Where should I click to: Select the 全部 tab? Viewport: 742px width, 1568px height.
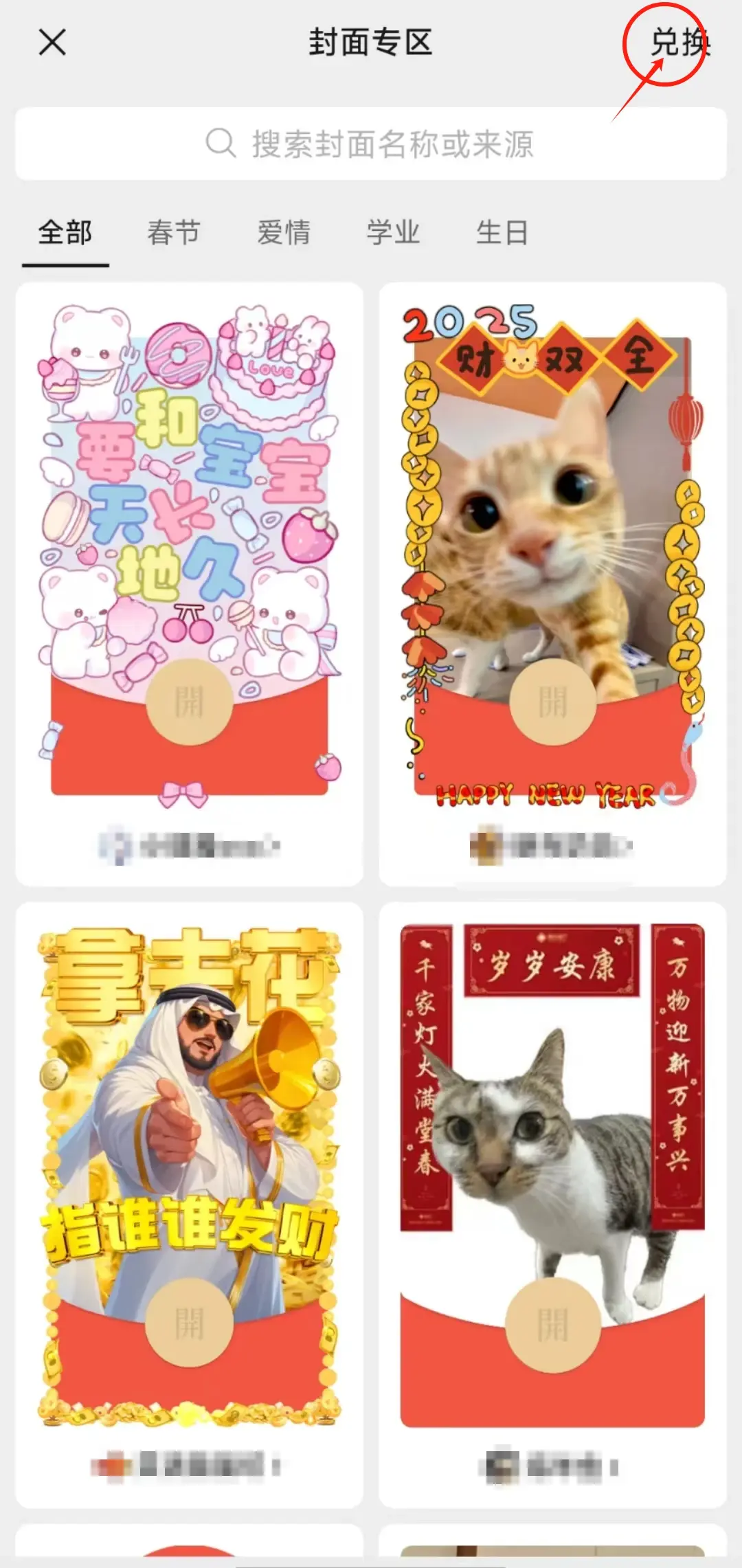click(x=65, y=232)
